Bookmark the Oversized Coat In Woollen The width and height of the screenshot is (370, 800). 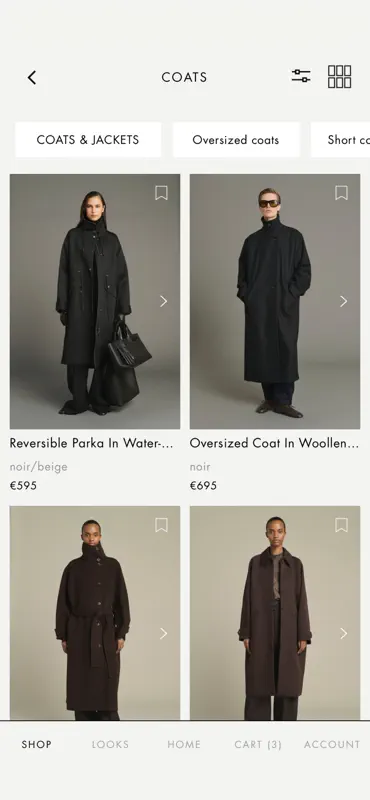point(341,193)
